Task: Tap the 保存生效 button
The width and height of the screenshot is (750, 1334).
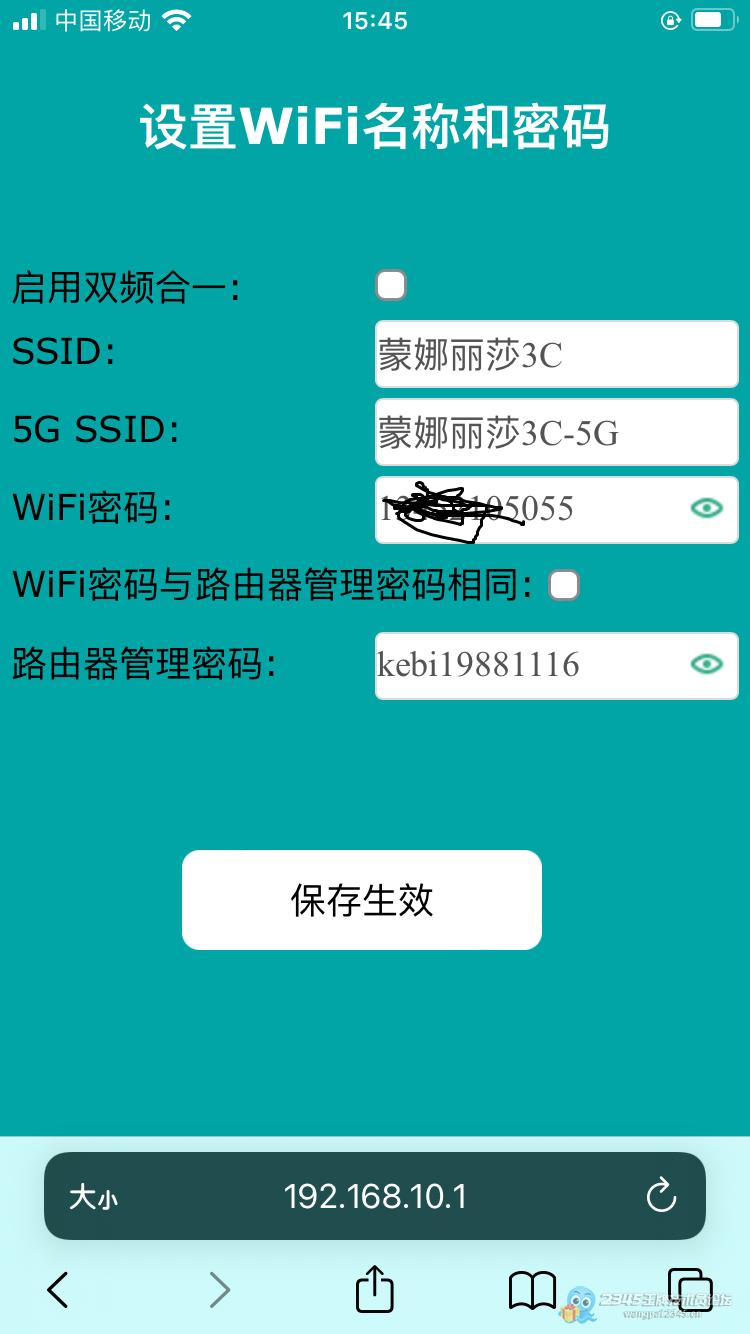Action: [x=361, y=900]
